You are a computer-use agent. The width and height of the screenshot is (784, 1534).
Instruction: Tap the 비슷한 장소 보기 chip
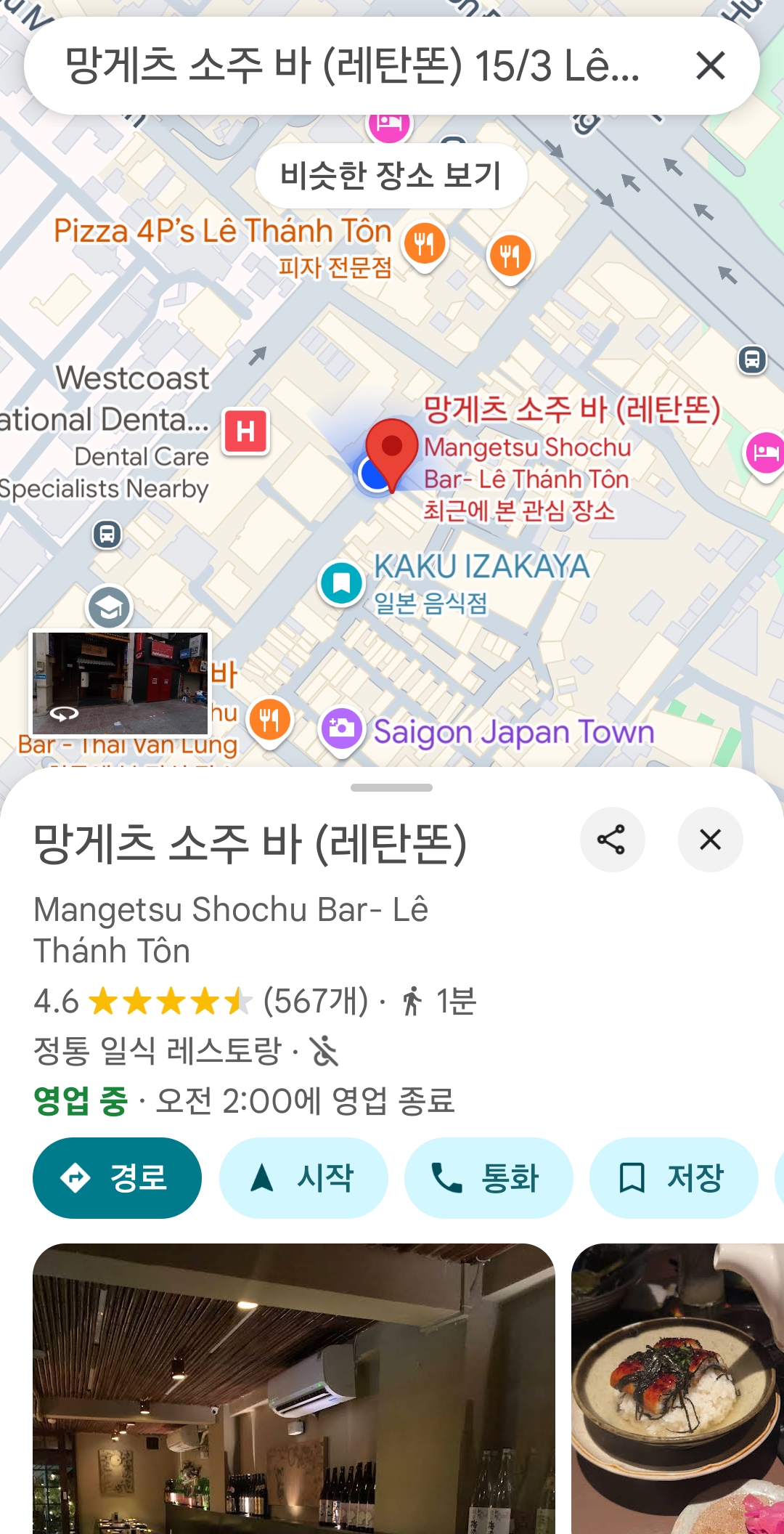coord(391,176)
